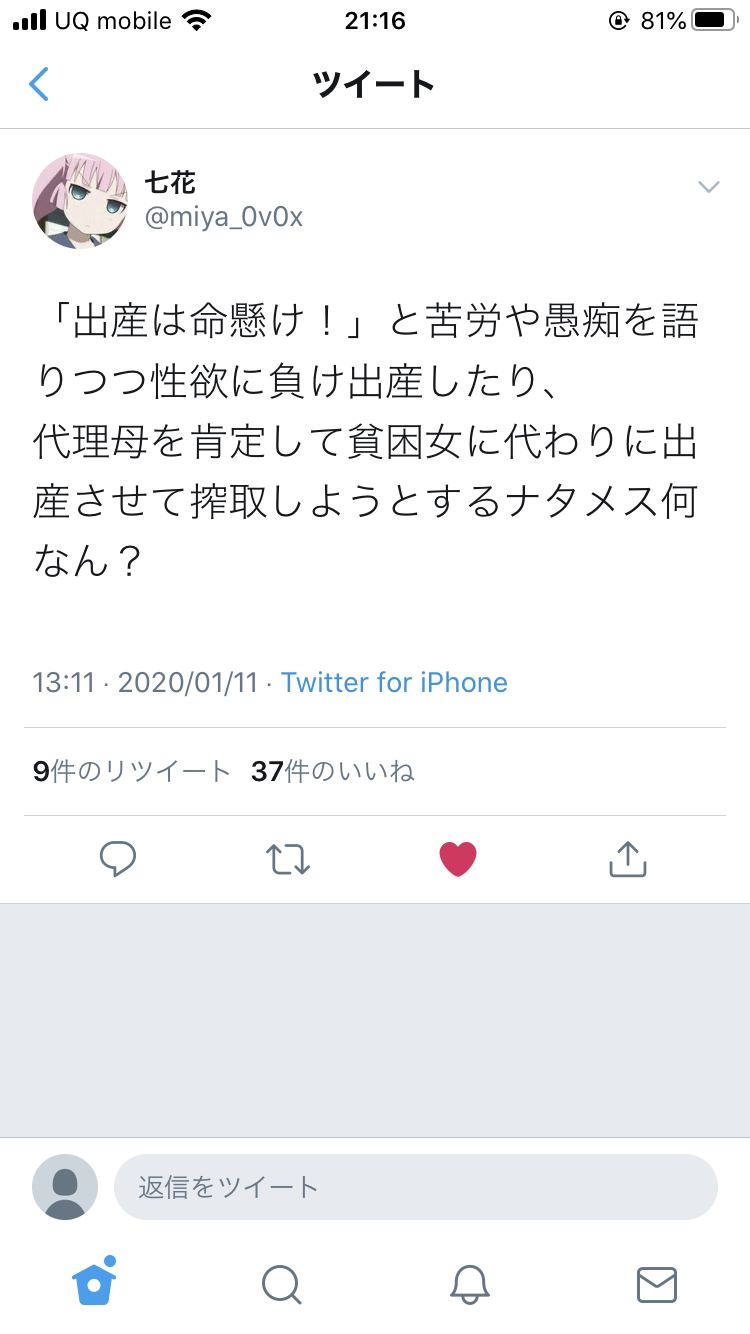This screenshot has height=1334, width=750.
Task: Switch to the Home tab
Action: 94,1283
